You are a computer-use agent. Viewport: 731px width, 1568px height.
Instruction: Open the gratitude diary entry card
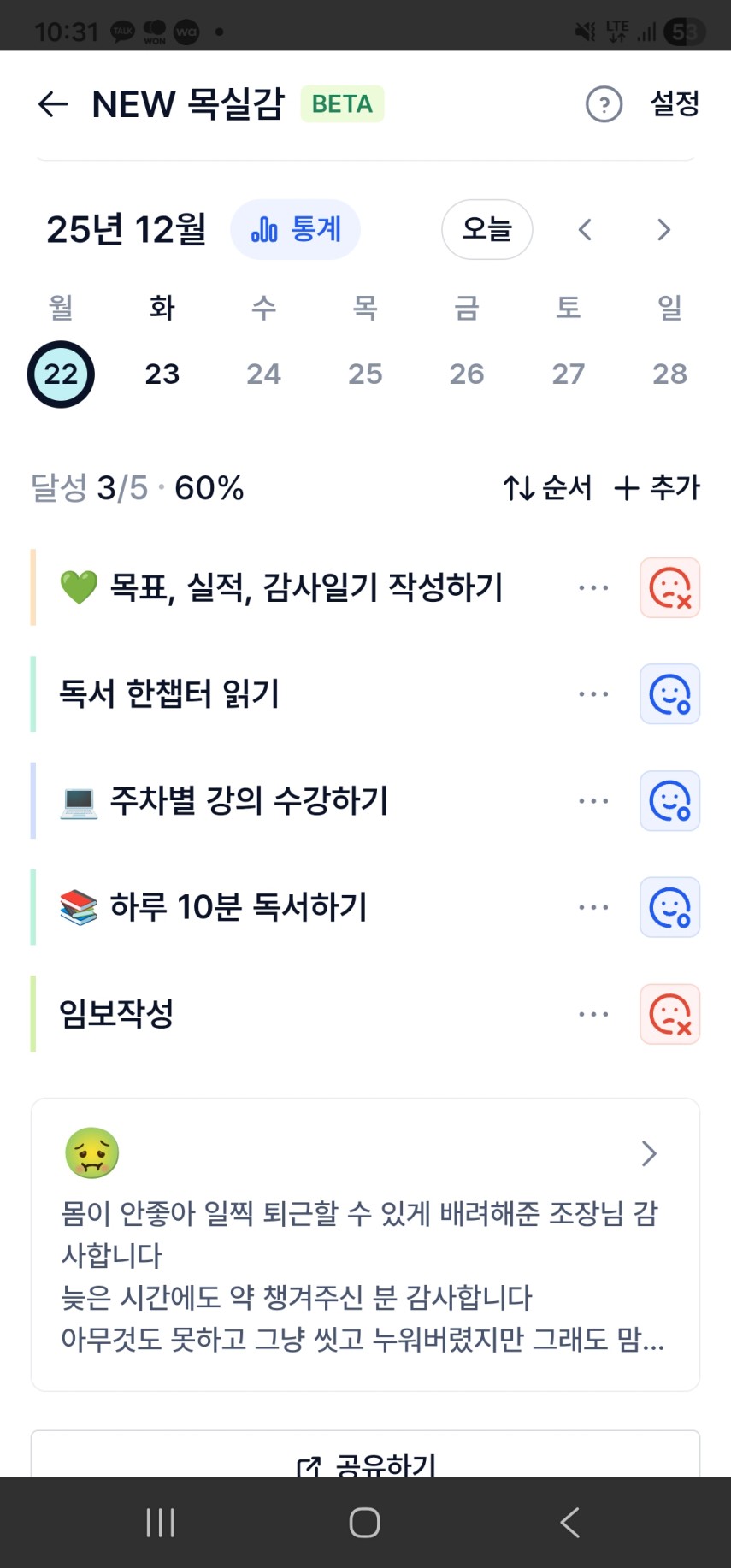pos(365,1244)
